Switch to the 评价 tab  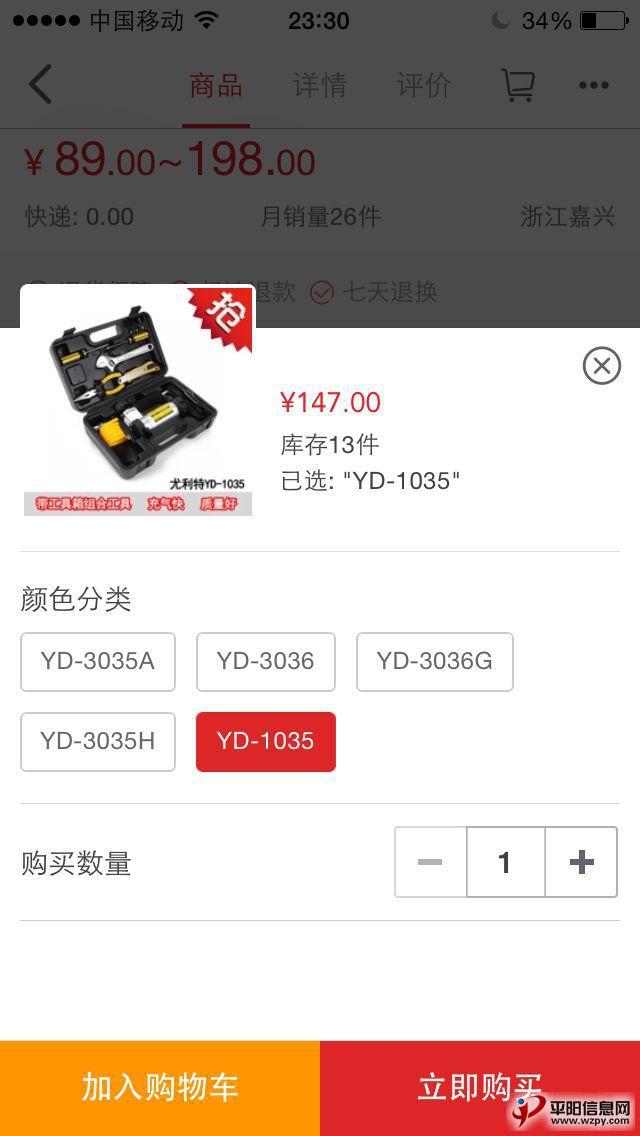(x=423, y=85)
